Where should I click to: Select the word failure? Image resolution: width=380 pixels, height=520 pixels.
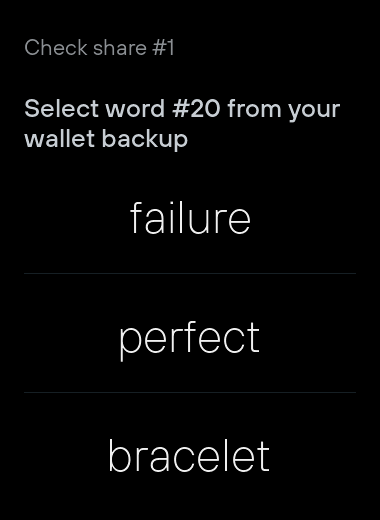190,218
